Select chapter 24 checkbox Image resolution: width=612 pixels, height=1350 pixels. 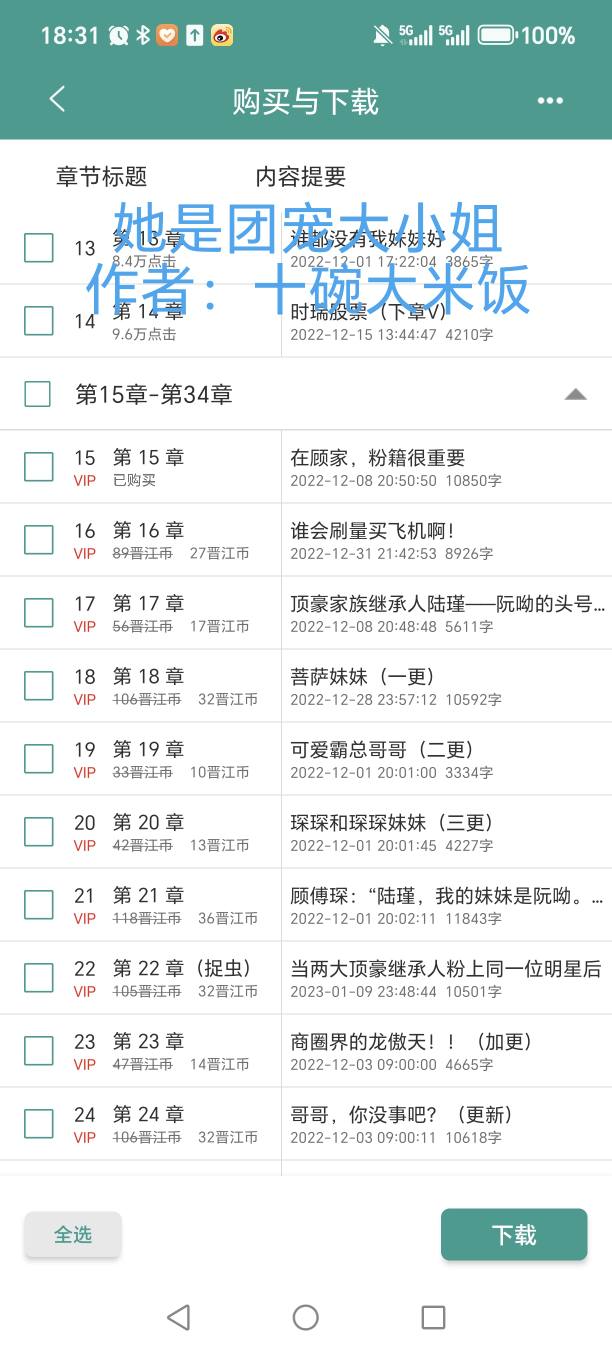point(38,1123)
